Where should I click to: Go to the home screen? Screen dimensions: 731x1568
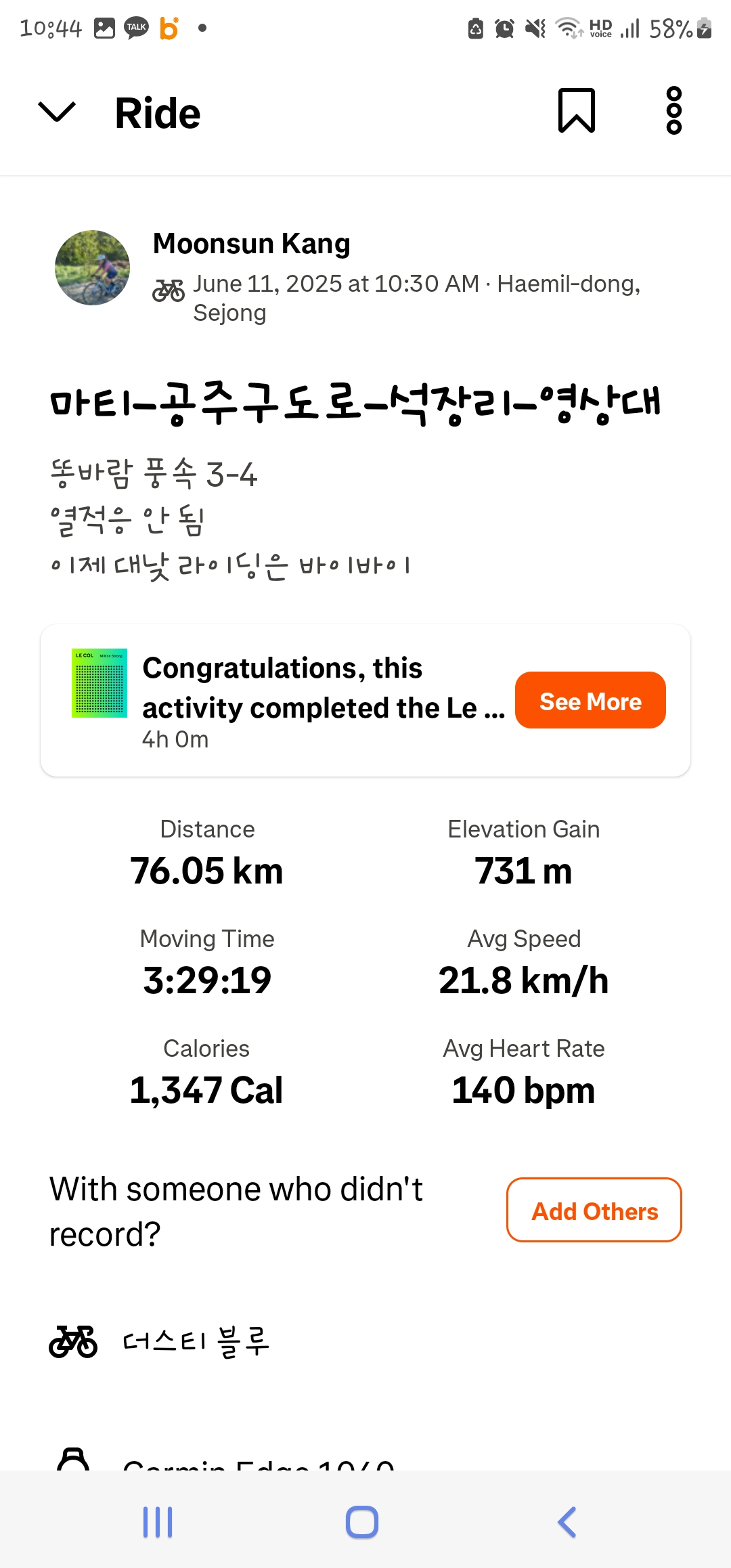362,1523
